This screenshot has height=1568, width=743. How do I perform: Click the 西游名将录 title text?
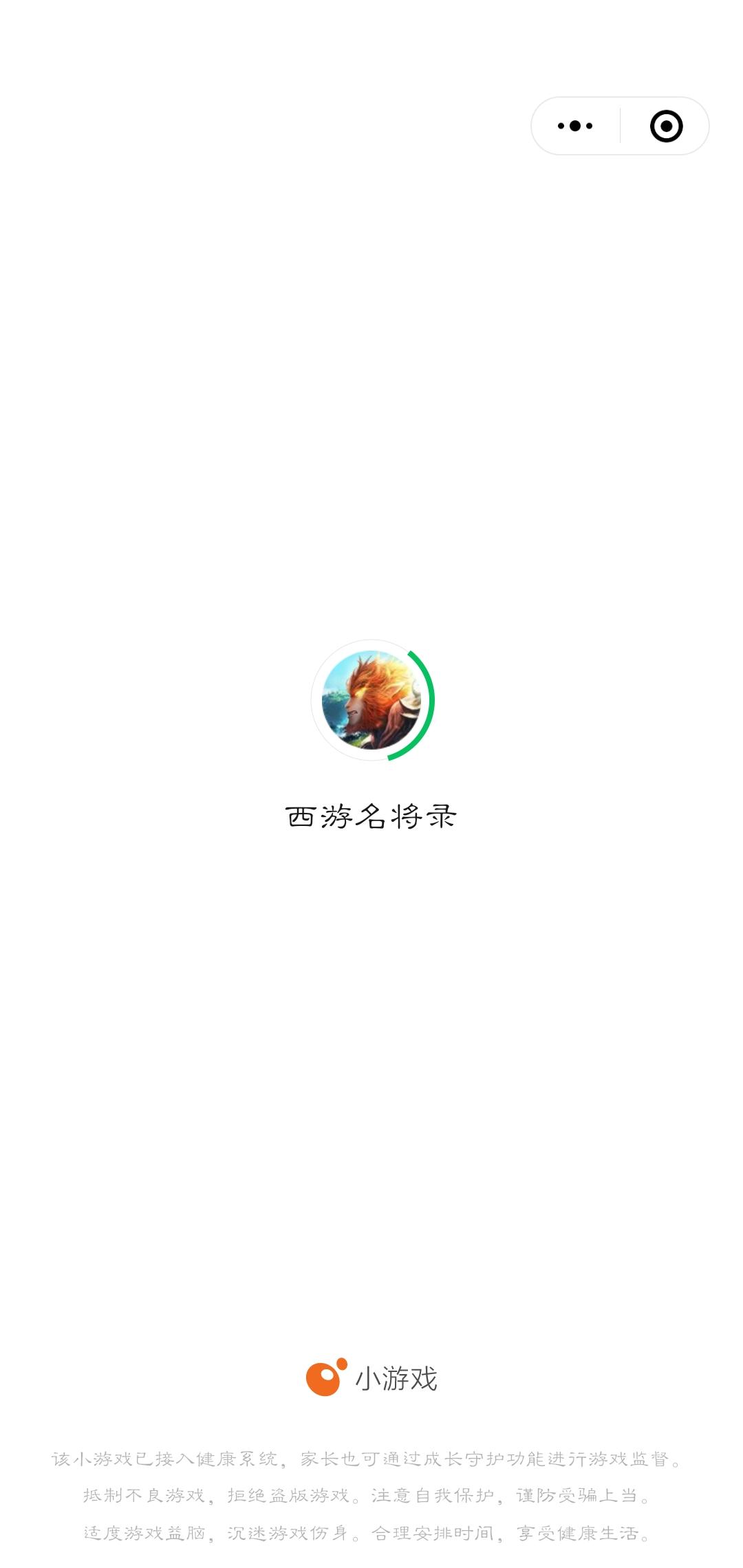pos(371,815)
